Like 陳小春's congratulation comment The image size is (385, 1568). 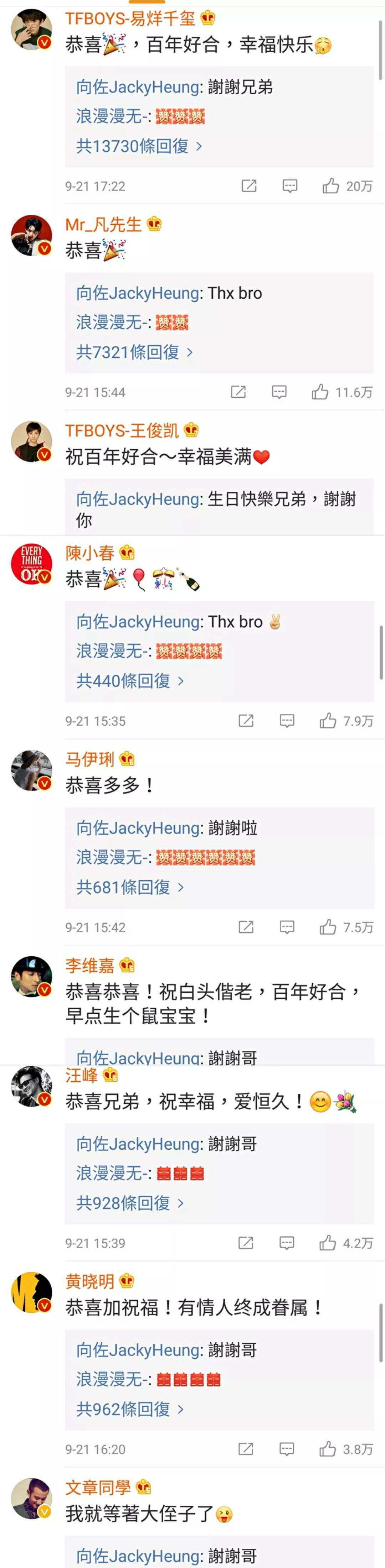point(328,721)
